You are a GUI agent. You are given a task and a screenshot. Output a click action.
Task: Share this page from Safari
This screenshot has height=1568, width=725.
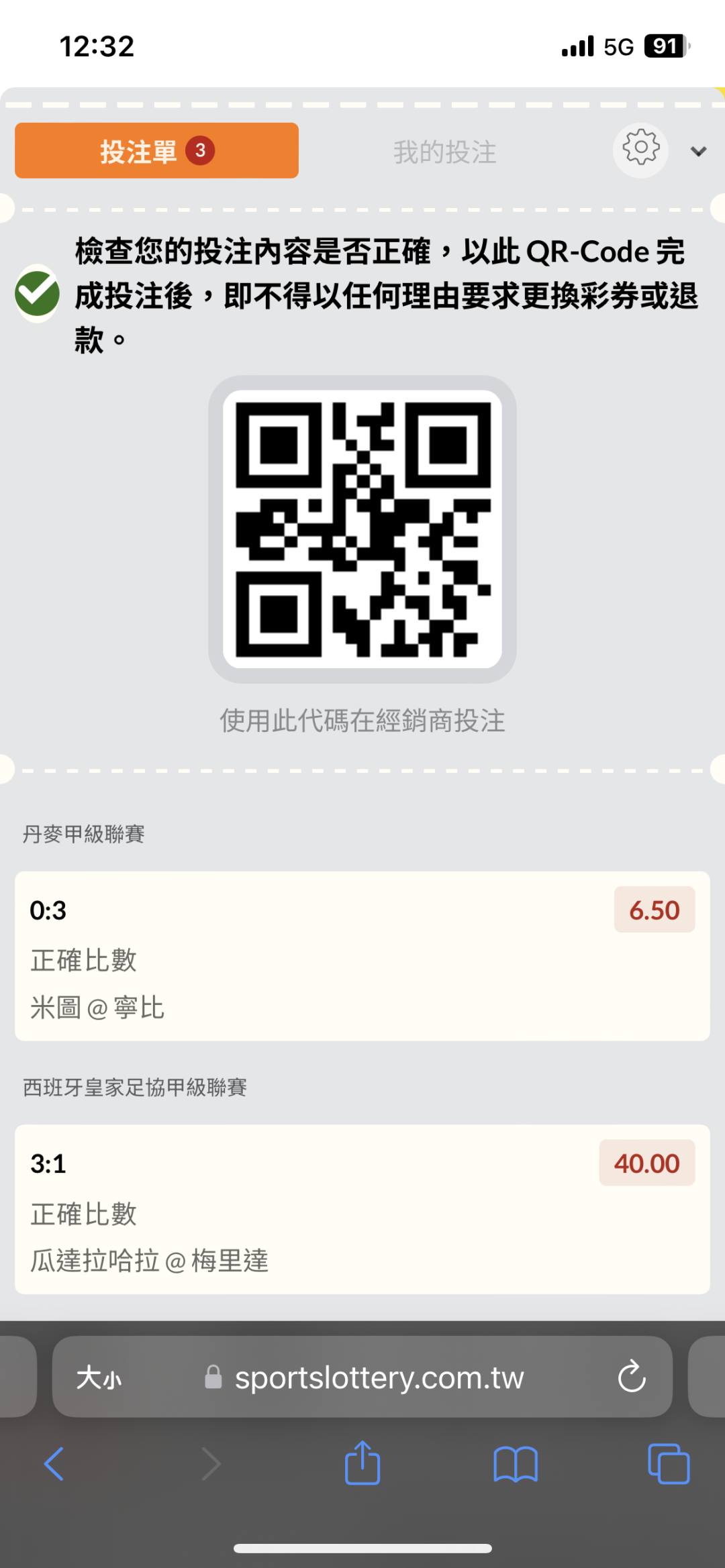pyautogui.click(x=362, y=1463)
